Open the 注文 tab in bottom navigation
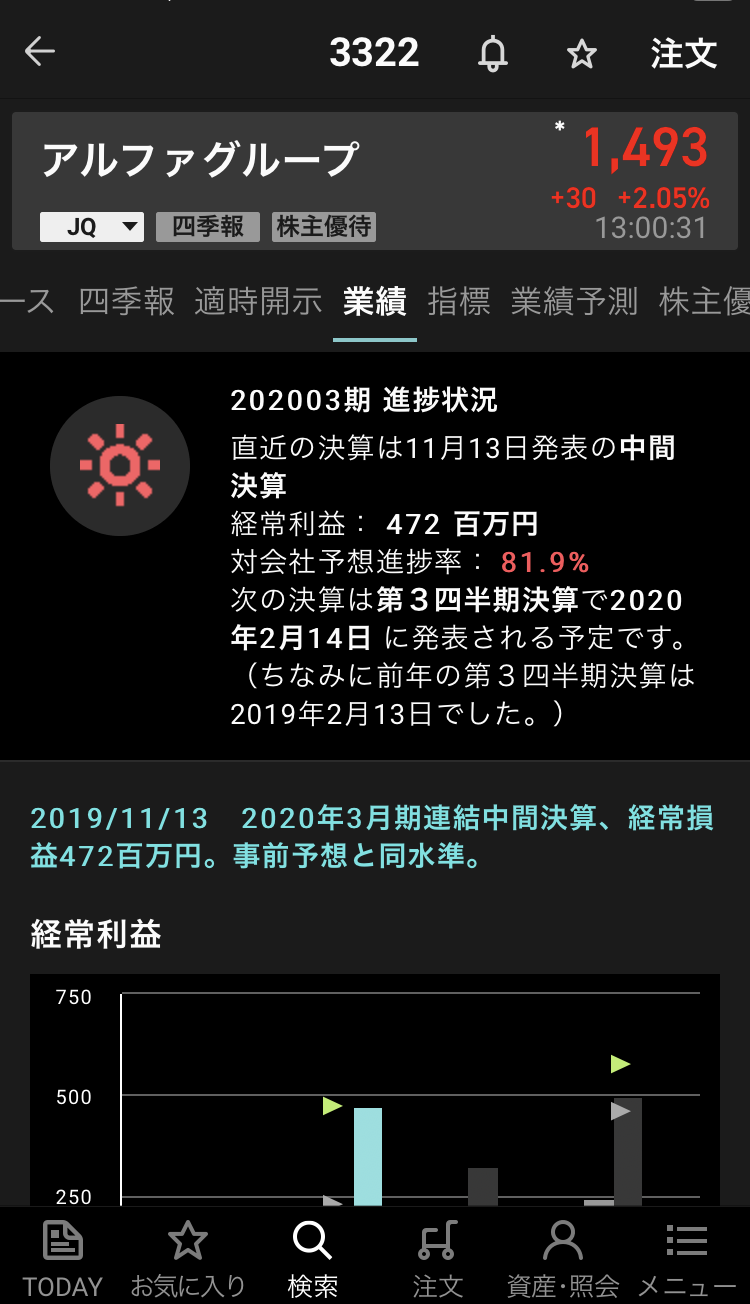 [x=437, y=1258]
